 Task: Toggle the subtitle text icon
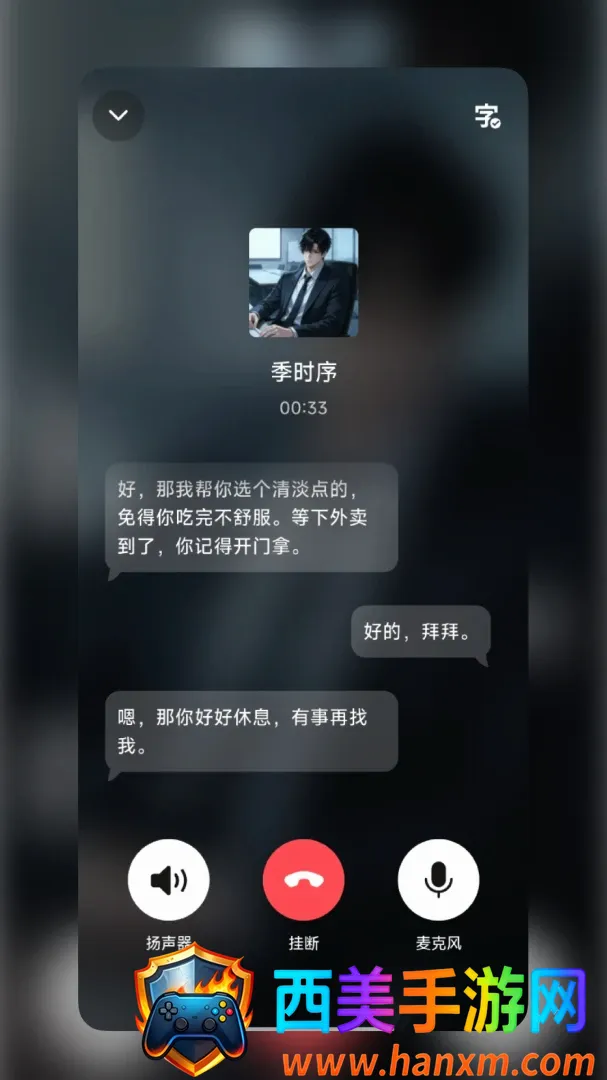(488, 116)
